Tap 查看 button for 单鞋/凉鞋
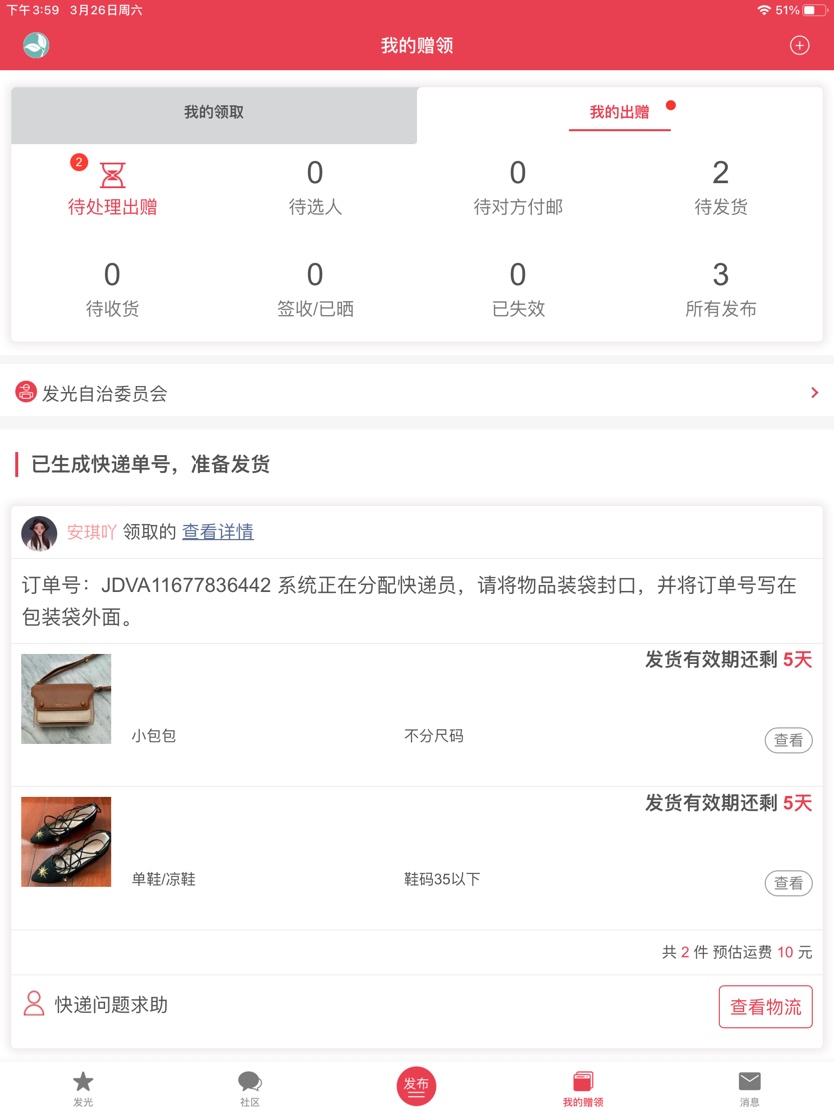 (x=788, y=883)
